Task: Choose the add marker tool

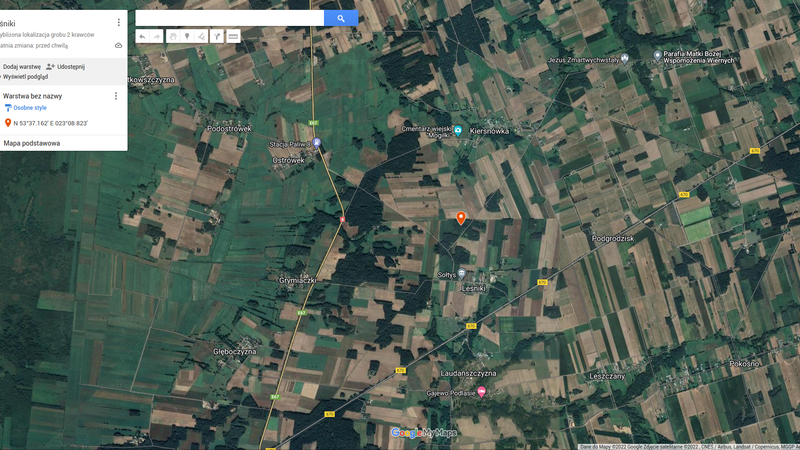Action: point(187,36)
